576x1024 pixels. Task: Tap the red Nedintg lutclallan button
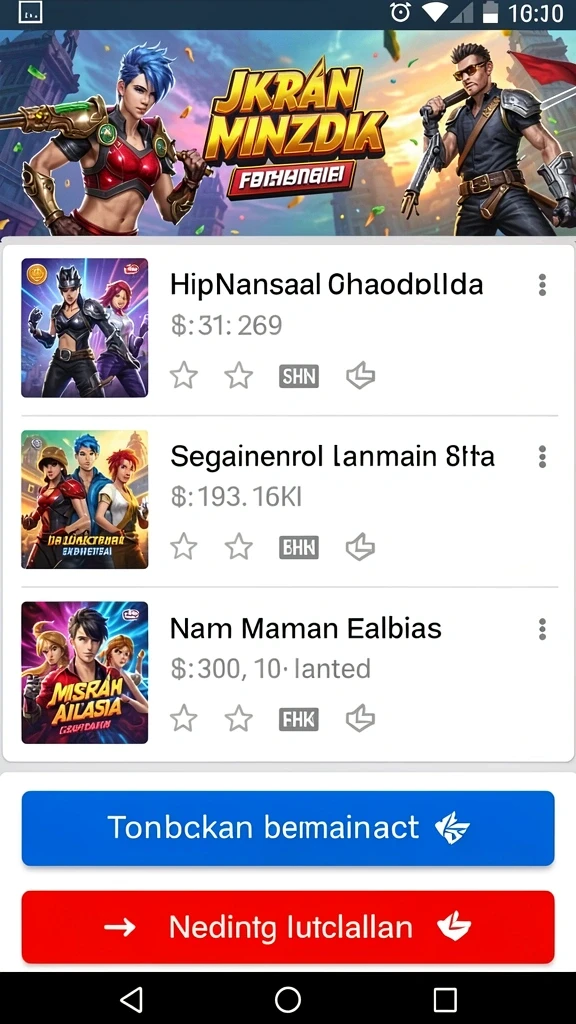(x=288, y=927)
